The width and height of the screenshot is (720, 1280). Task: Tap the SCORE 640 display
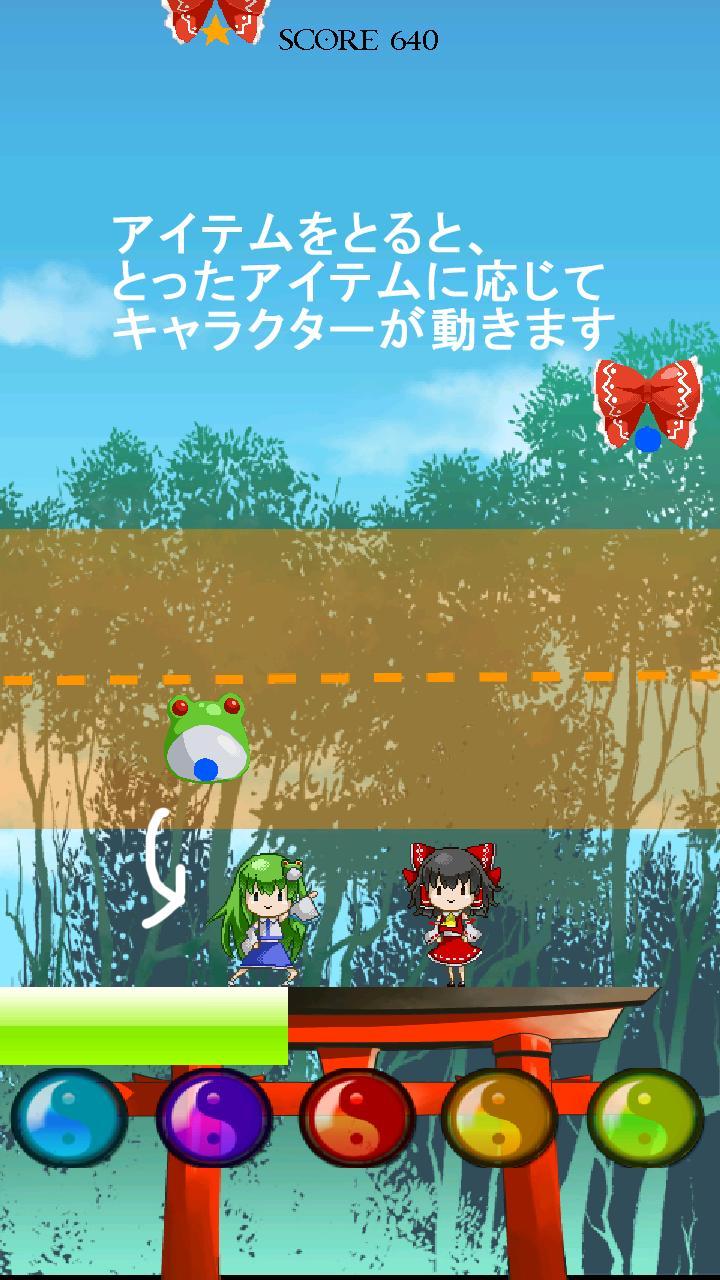pos(357,40)
